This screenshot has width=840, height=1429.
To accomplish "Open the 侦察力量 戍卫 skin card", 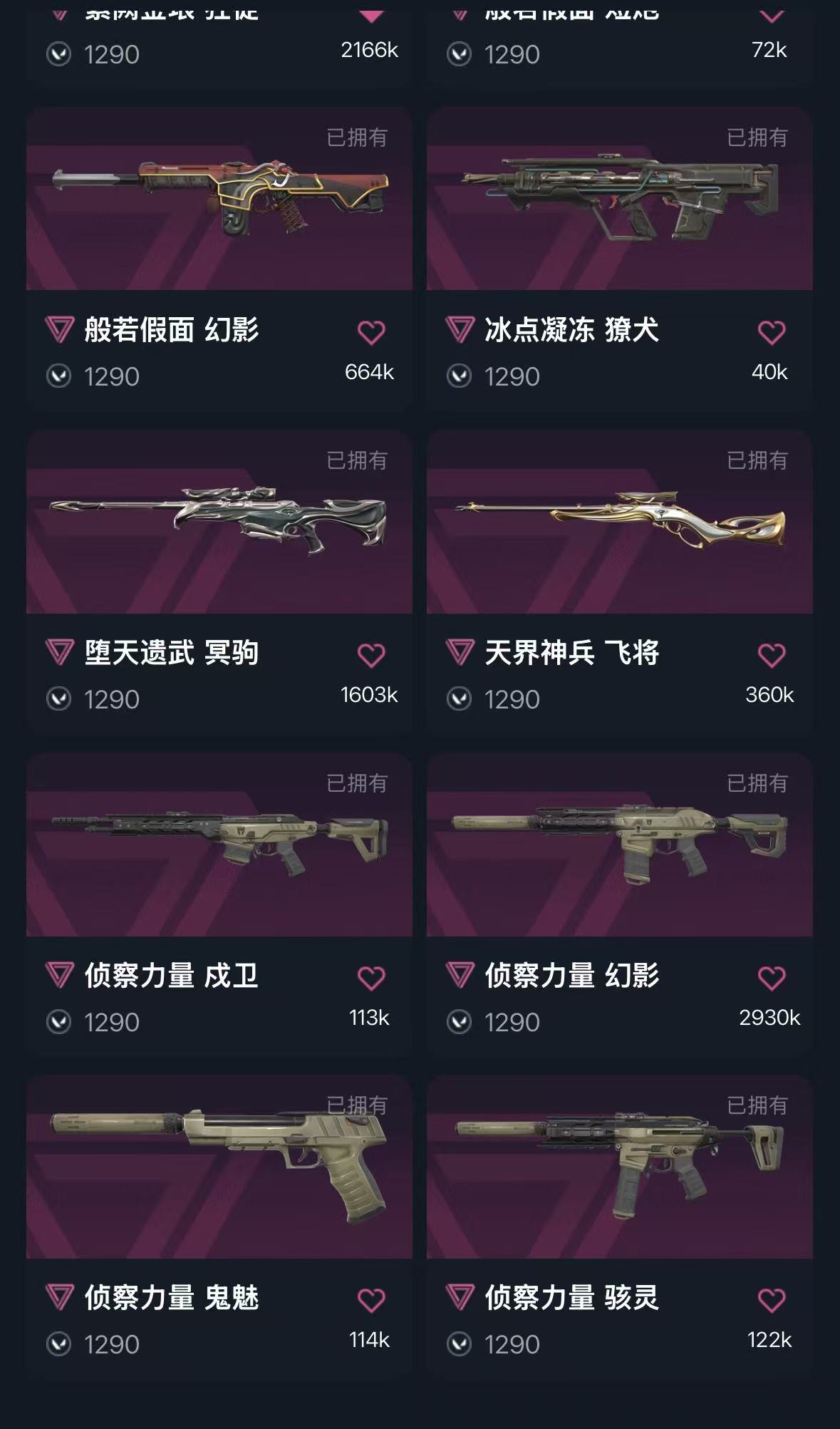I will [219, 905].
